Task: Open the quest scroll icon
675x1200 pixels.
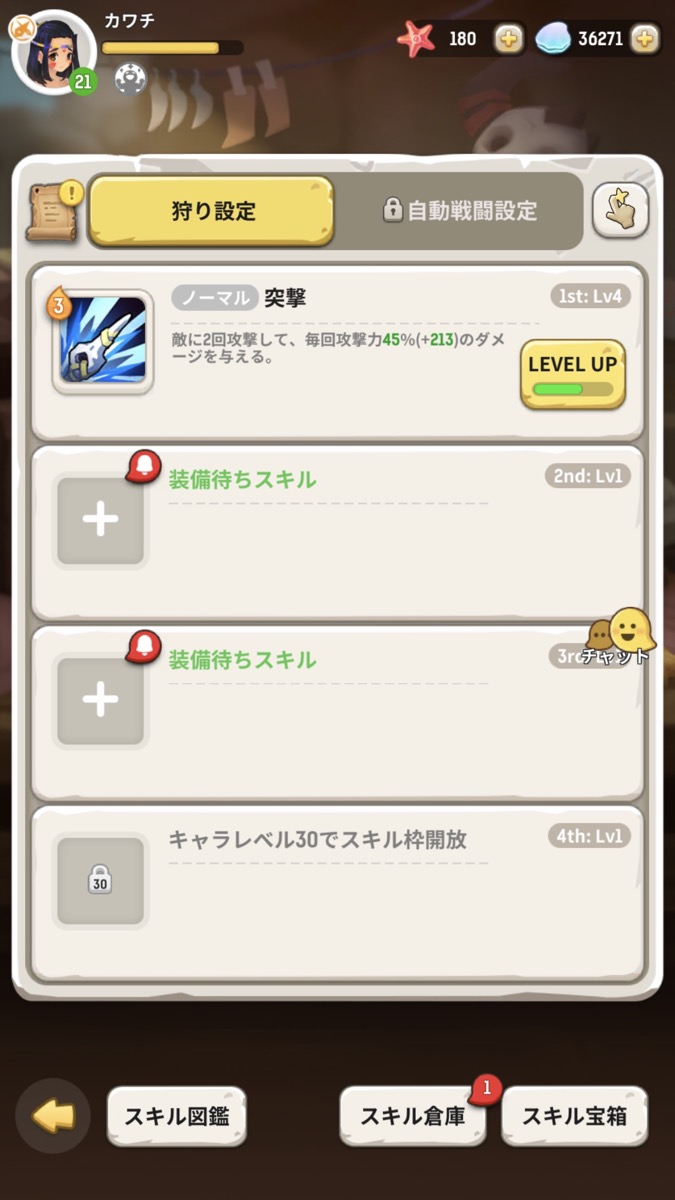Action: pyautogui.click(x=53, y=211)
